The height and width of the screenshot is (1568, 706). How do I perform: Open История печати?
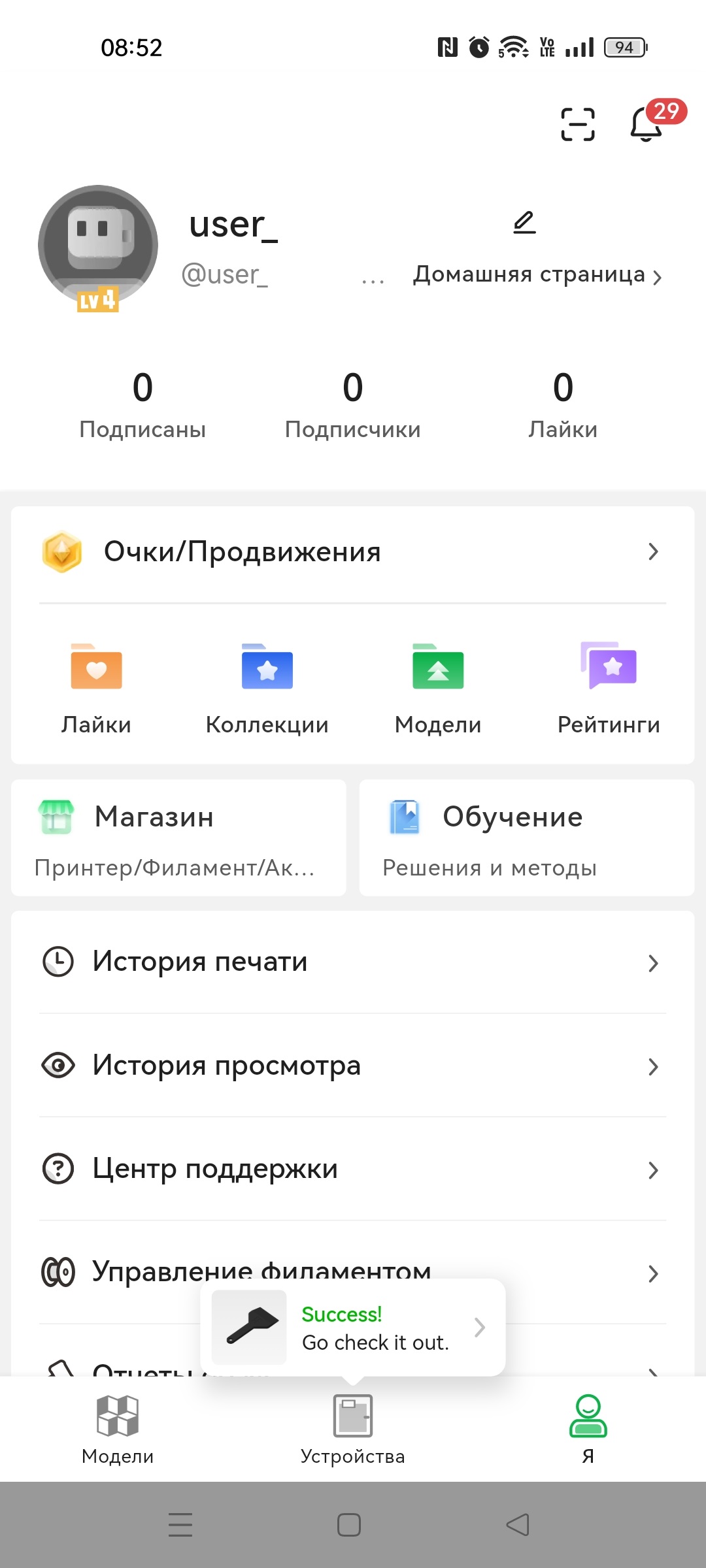point(353,962)
